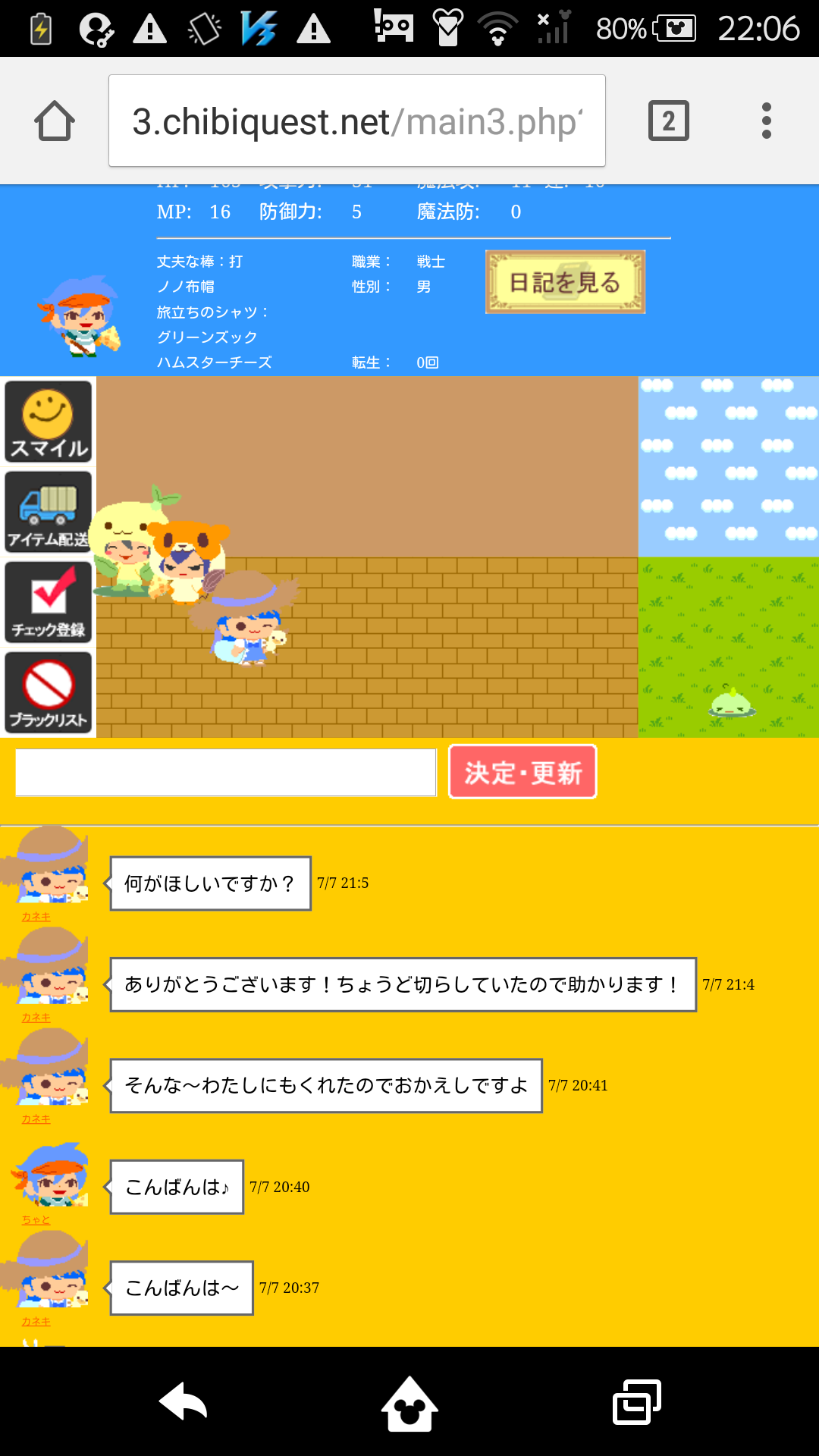Viewport: 819px width, 1456px height.
Task: Tap the チェック登録 button
Action: coord(49,602)
